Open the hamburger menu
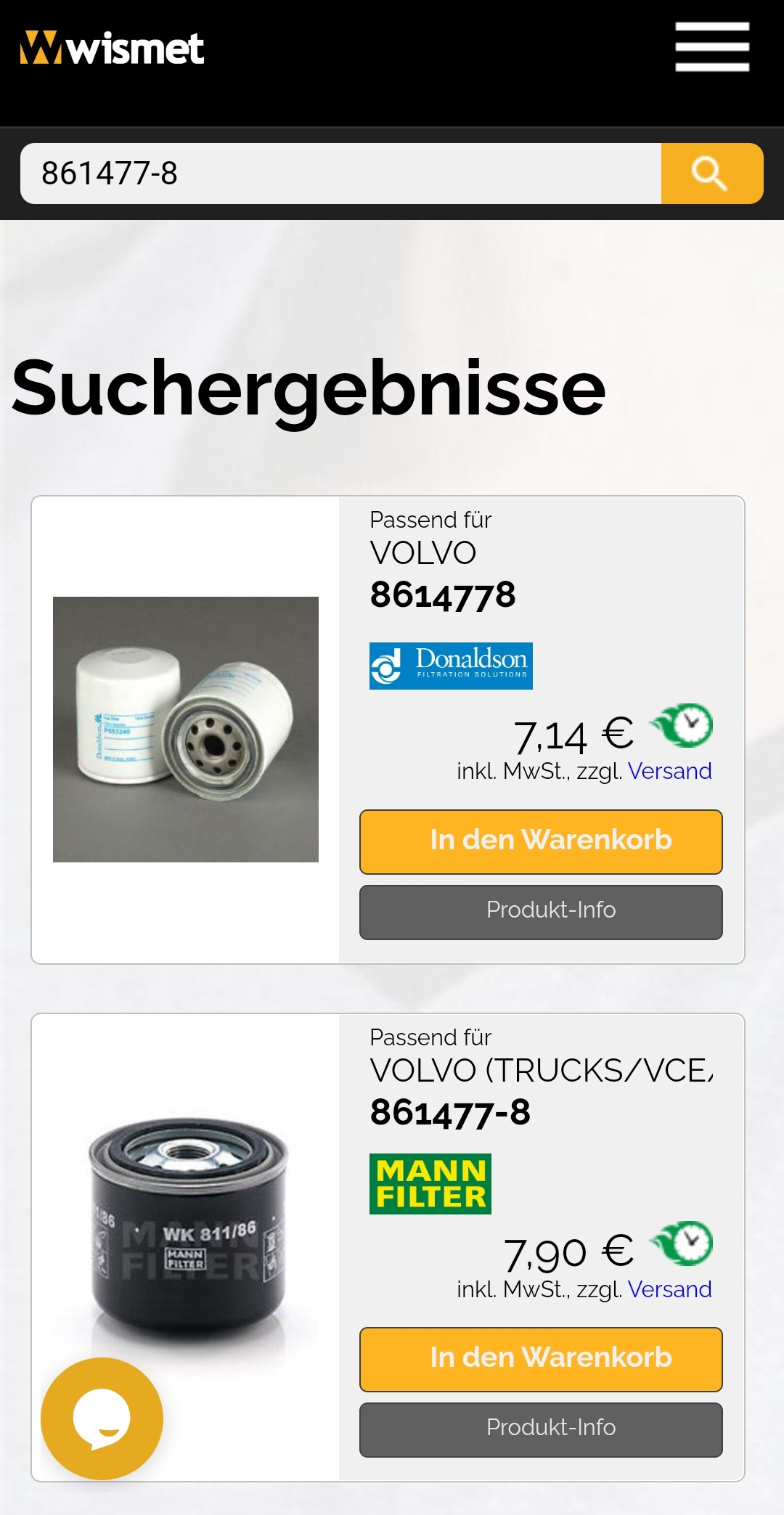This screenshot has height=1515, width=784. (x=711, y=47)
